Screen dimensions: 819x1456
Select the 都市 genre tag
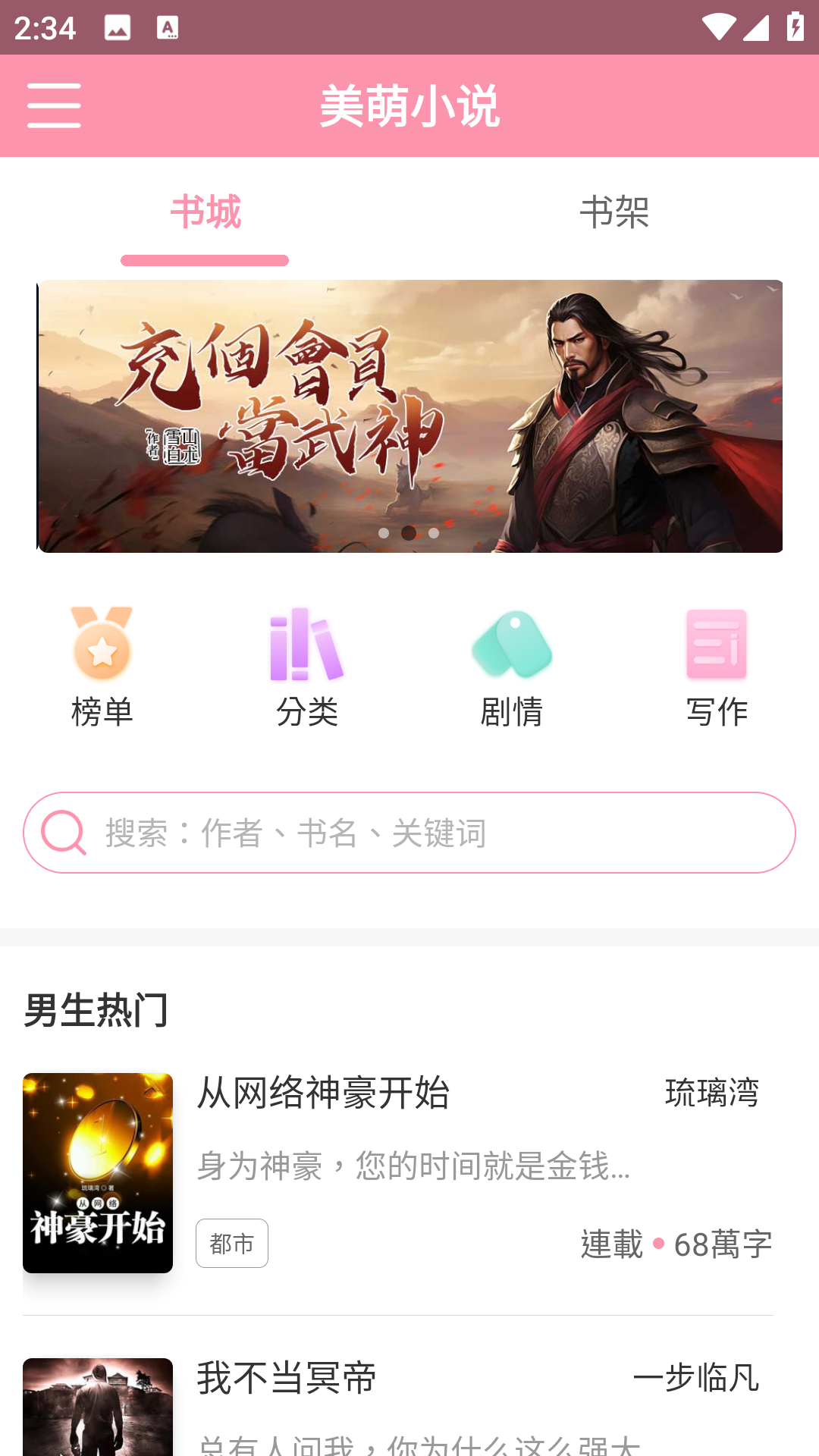coord(232,1242)
